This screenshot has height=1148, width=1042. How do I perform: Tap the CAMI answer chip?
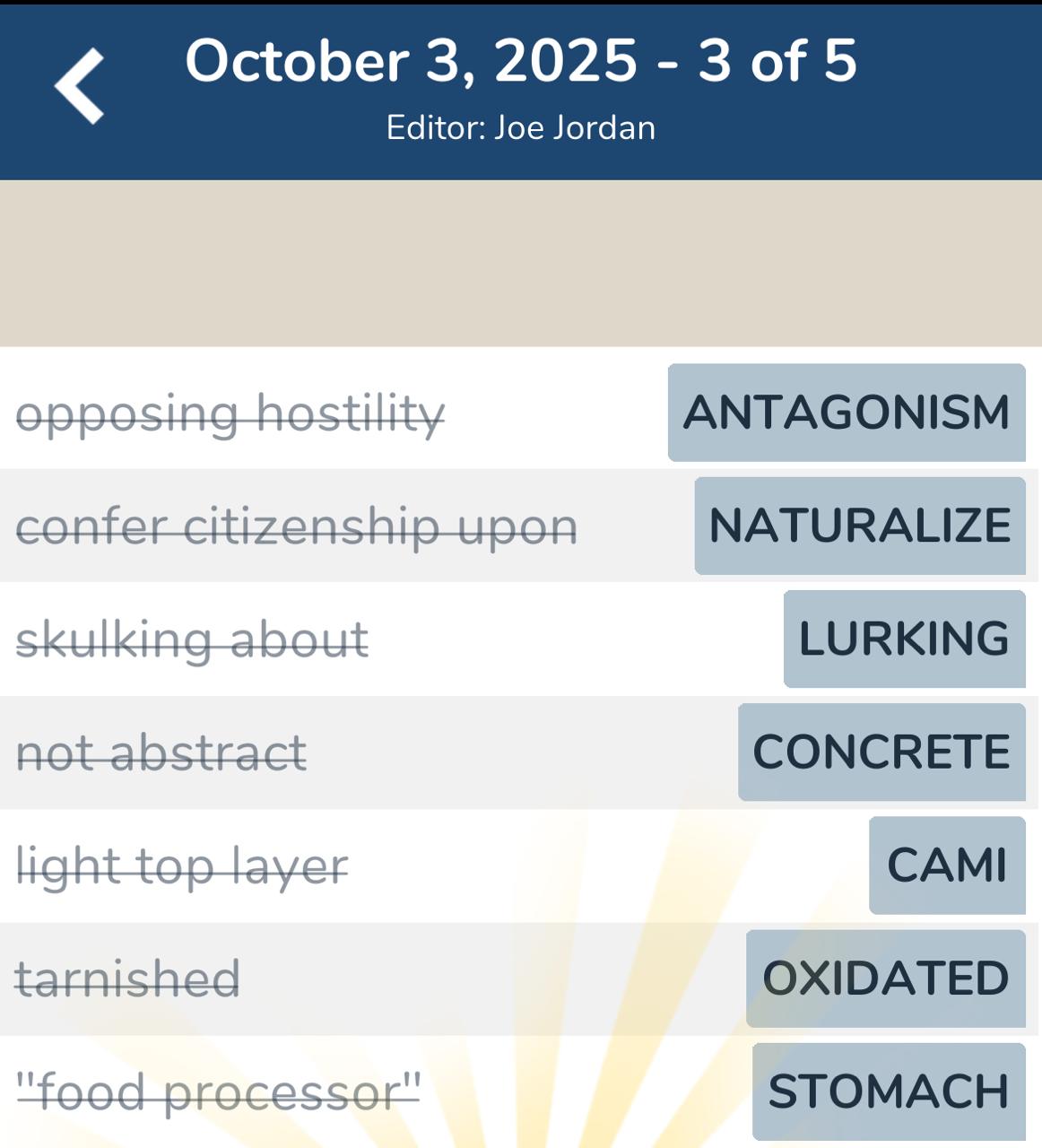pyautogui.click(x=946, y=865)
